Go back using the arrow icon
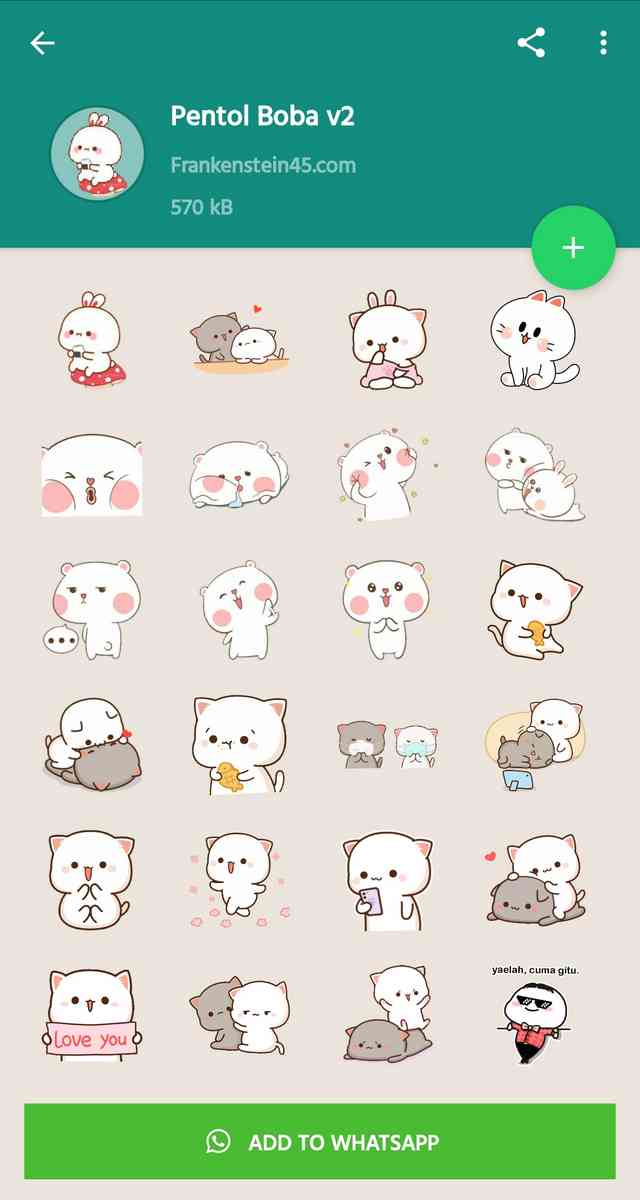This screenshot has width=640, height=1200. click(x=42, y=43)
